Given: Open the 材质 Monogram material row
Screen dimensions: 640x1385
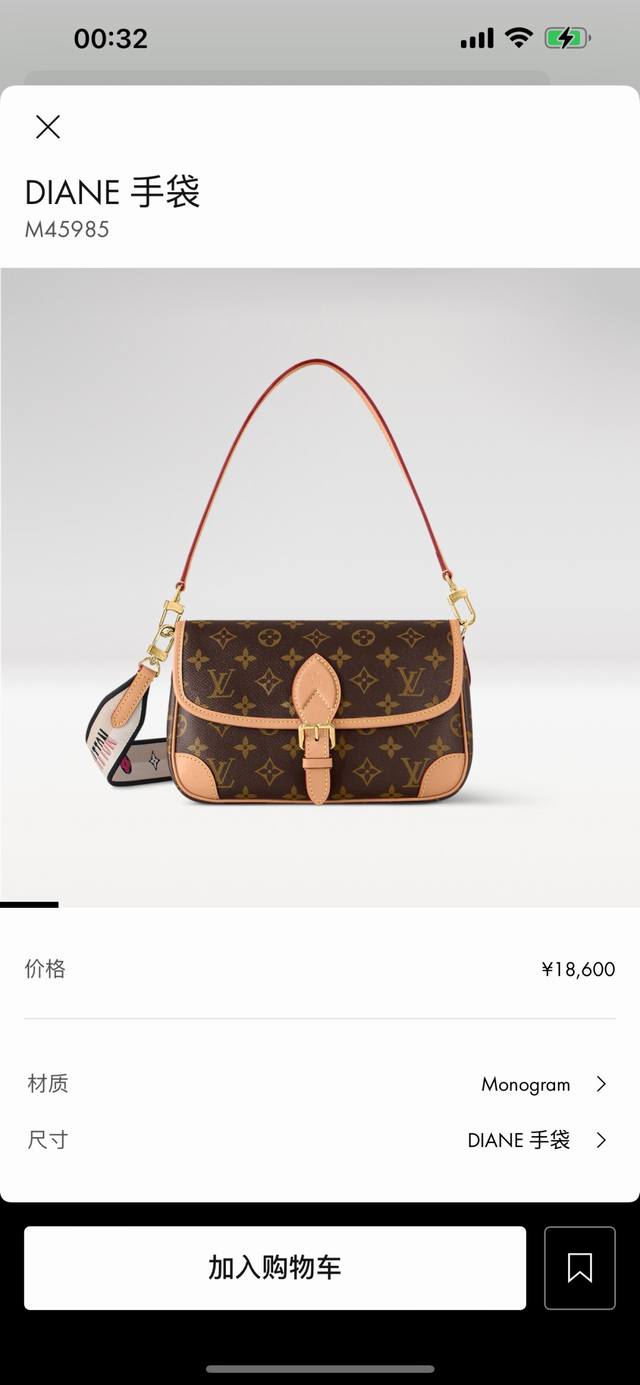Looking at the screenshot, I should [320, 1084].
